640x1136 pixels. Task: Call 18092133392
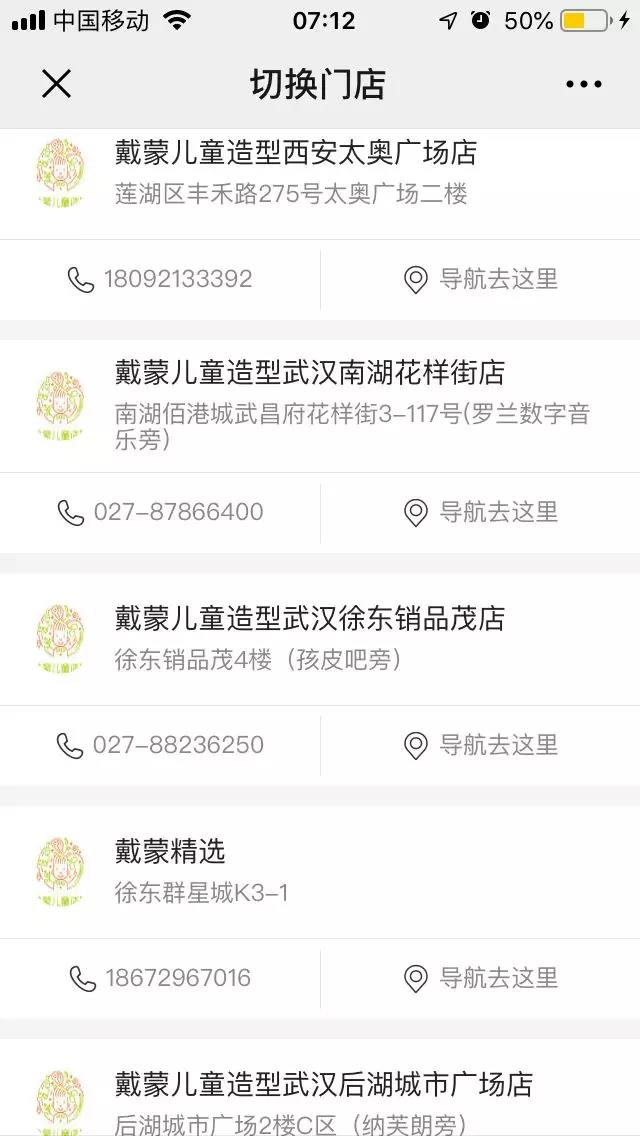click(x=159, y=280)
